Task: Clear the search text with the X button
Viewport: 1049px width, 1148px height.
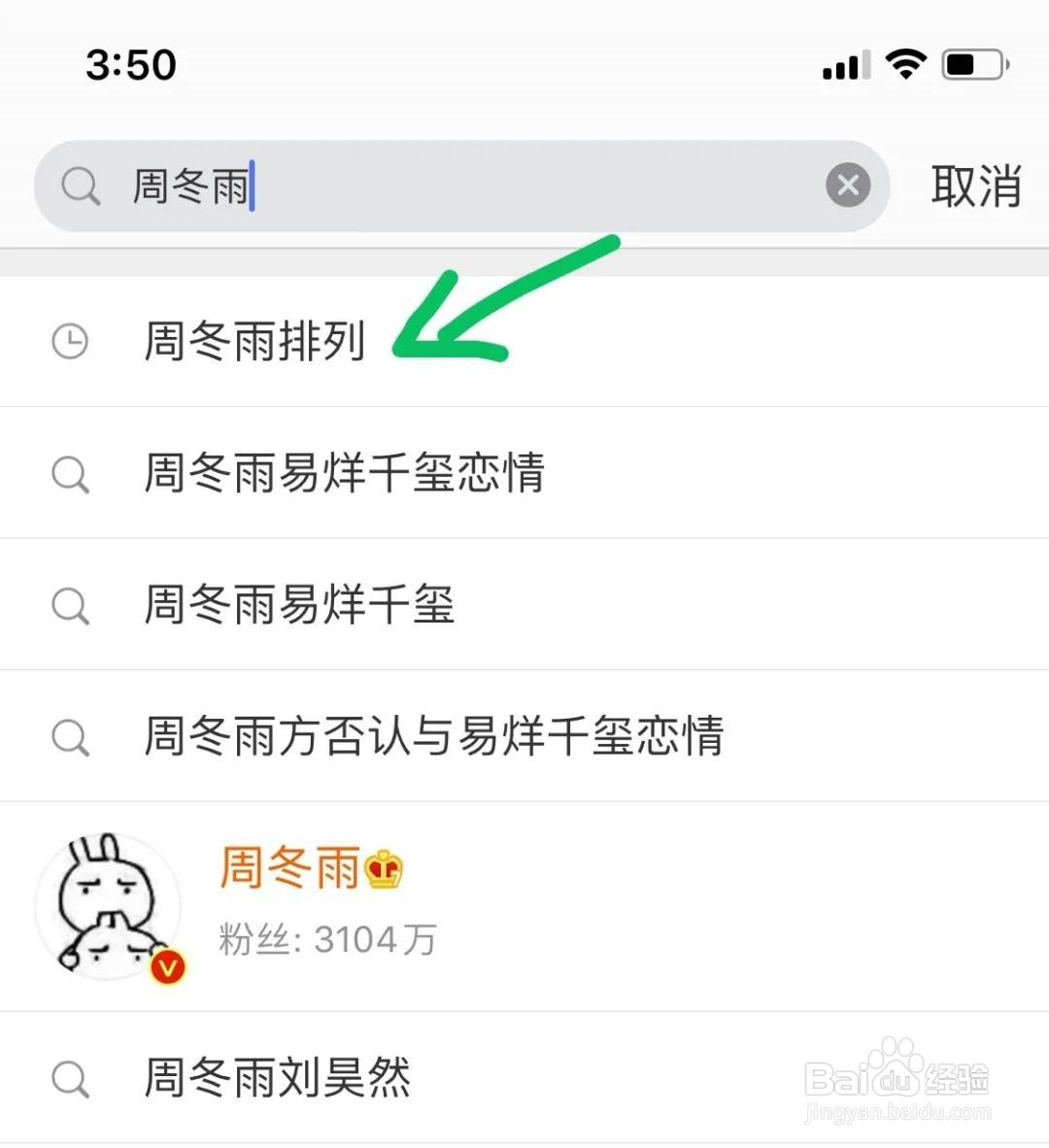Action: [847, 185]
